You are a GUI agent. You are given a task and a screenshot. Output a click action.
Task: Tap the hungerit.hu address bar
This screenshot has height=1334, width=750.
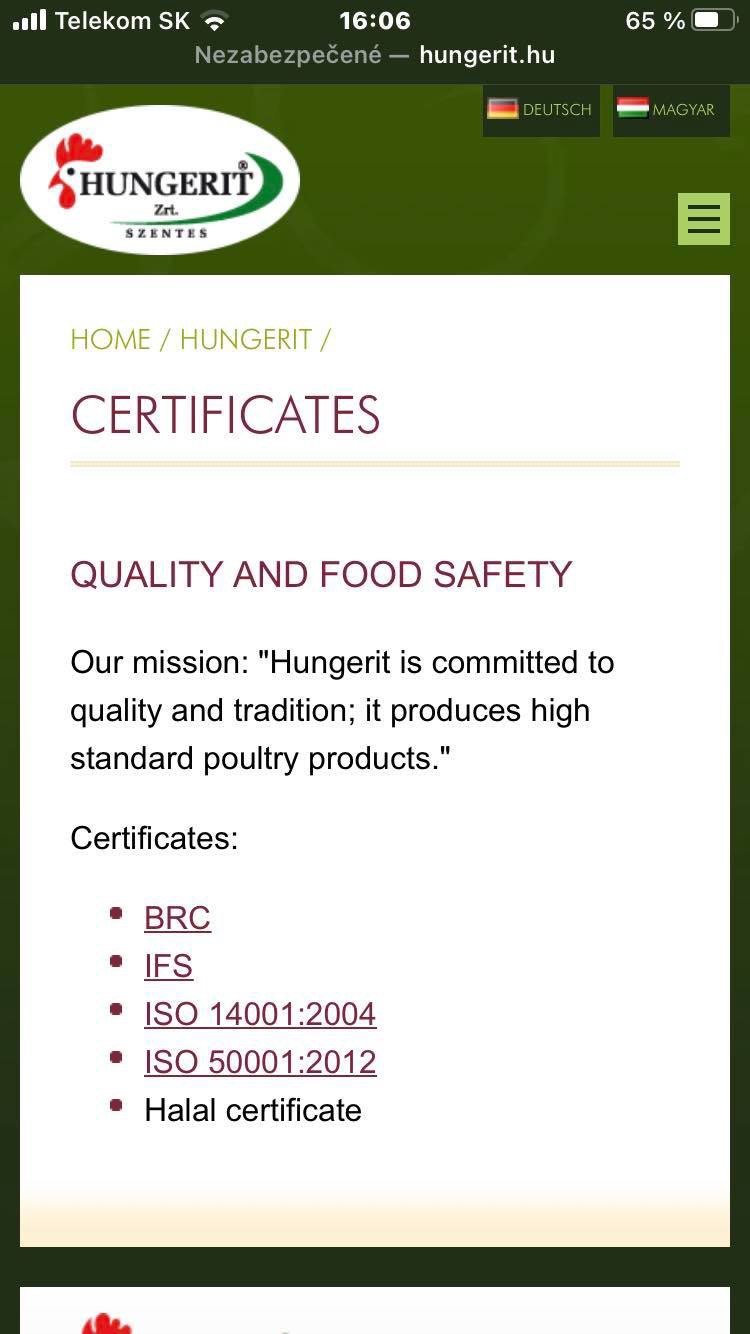[375, 55]
